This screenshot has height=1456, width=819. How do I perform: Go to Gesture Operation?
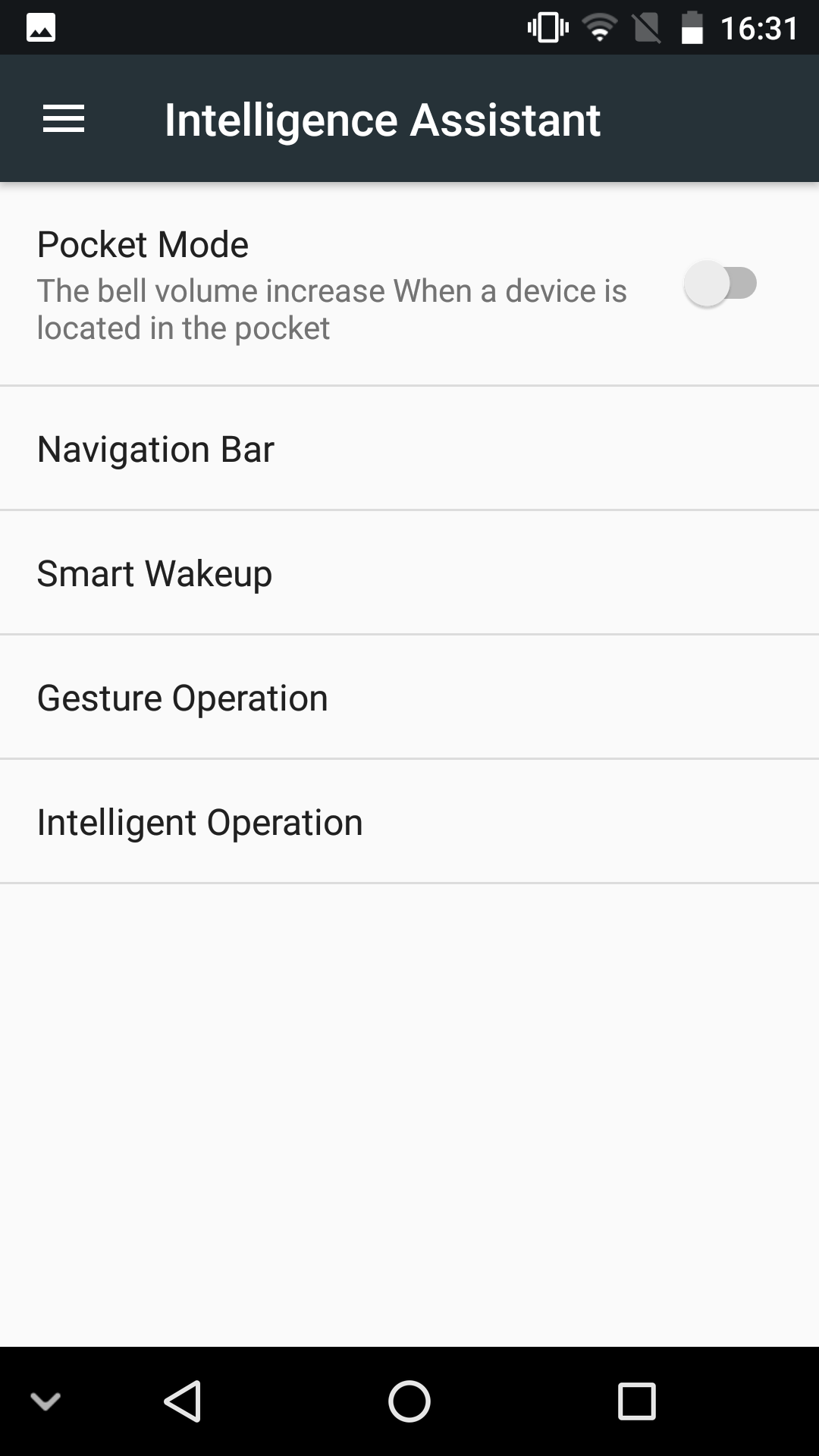coord(409,697)
